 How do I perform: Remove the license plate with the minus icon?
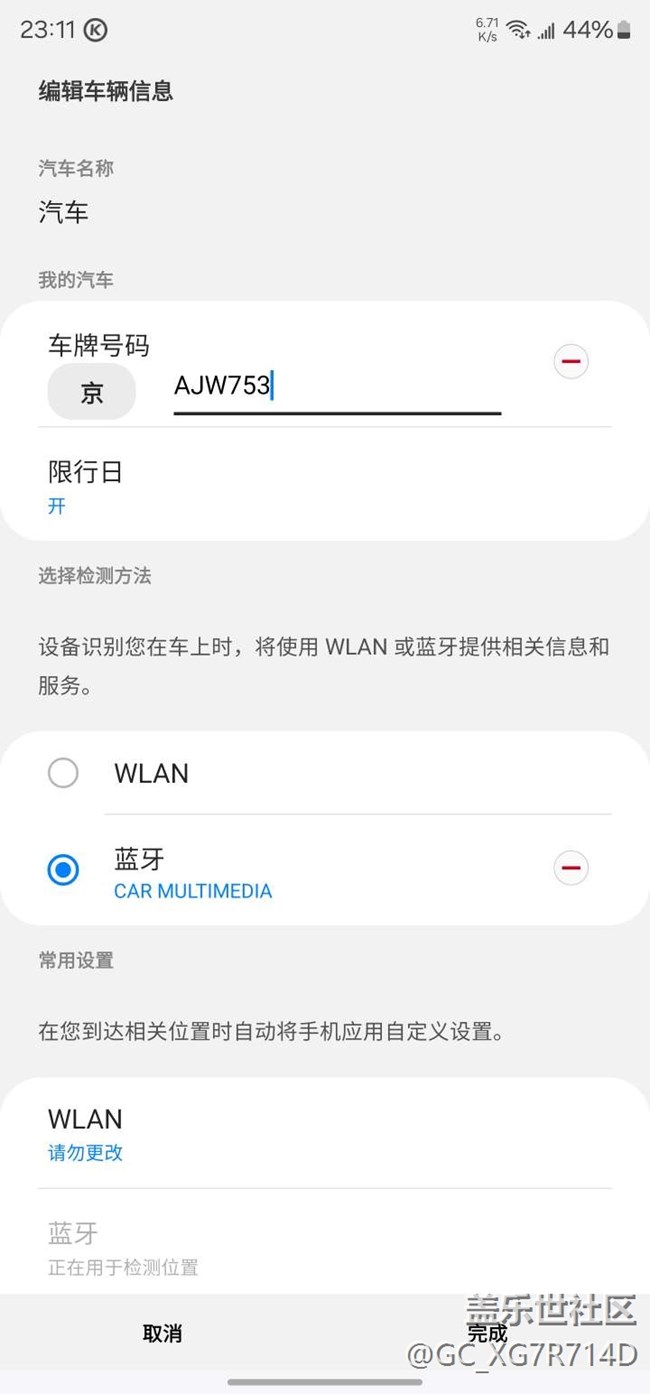[x=571, y=361]
